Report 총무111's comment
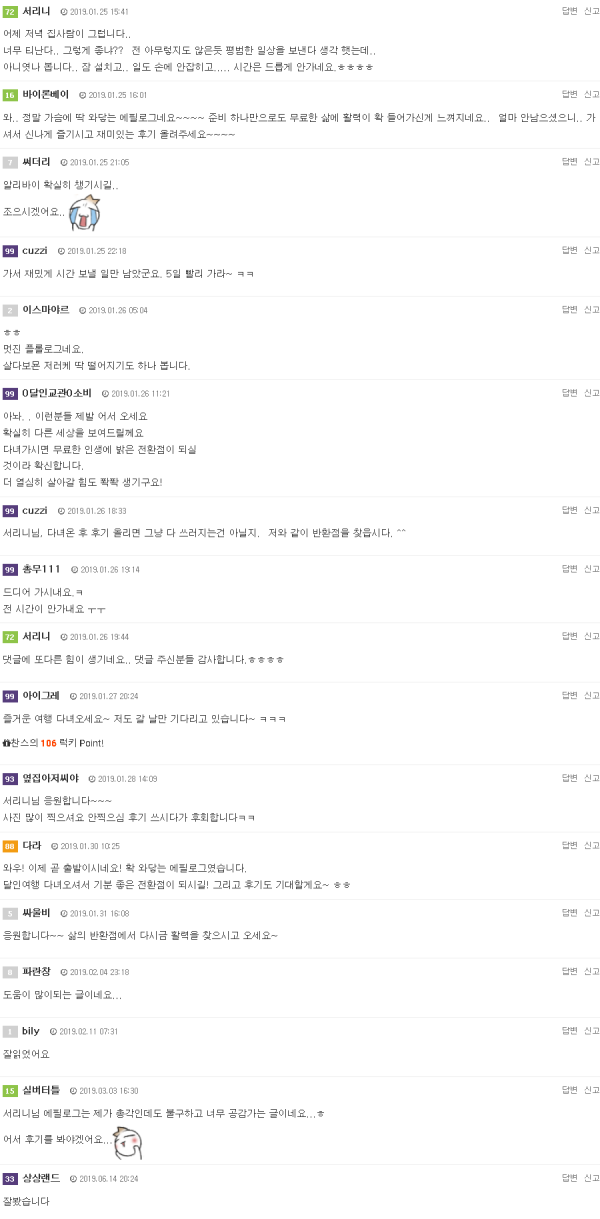This screenshot has width=600, height=1219. click(592, 568)
